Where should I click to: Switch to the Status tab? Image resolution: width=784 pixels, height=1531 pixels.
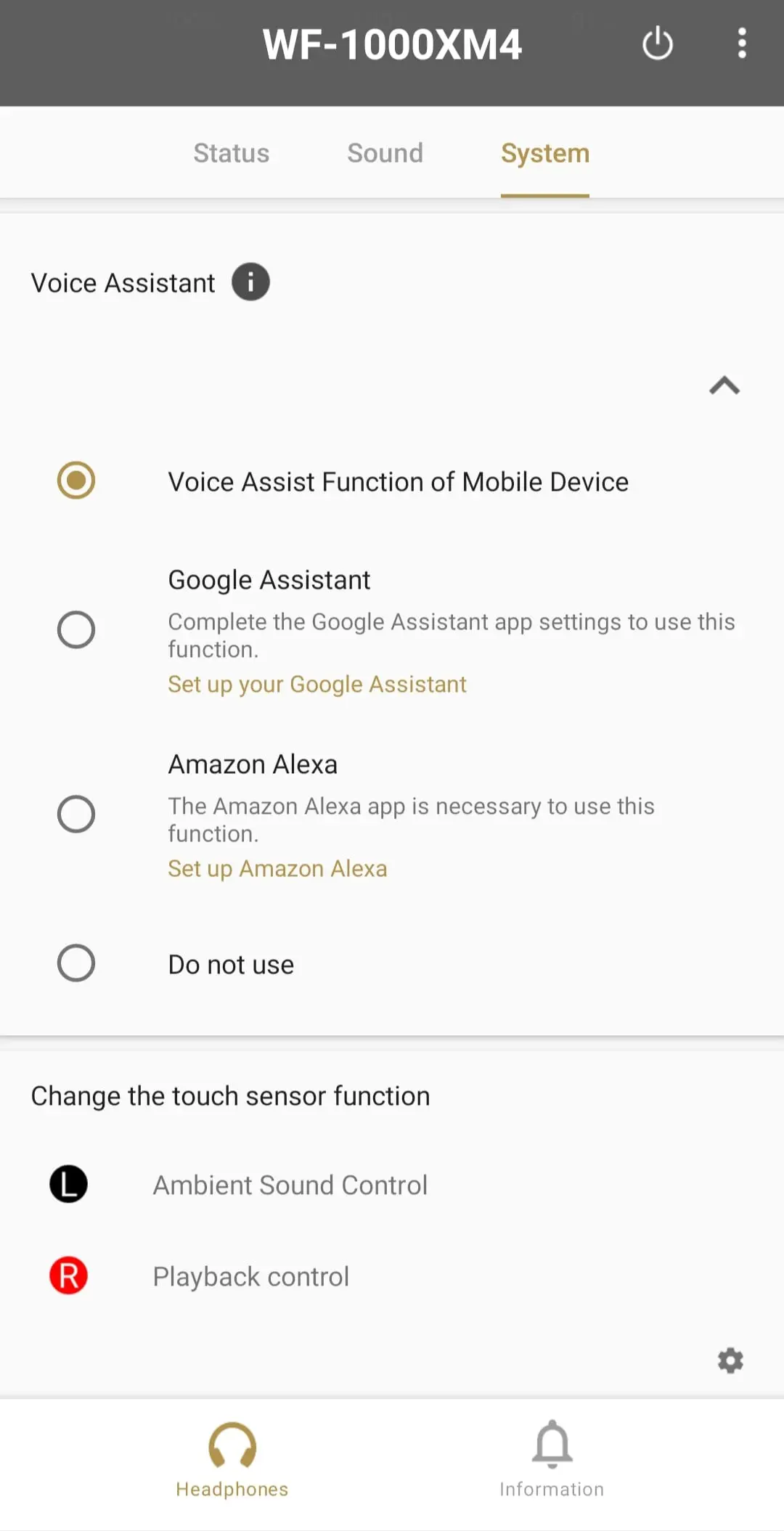231,153
